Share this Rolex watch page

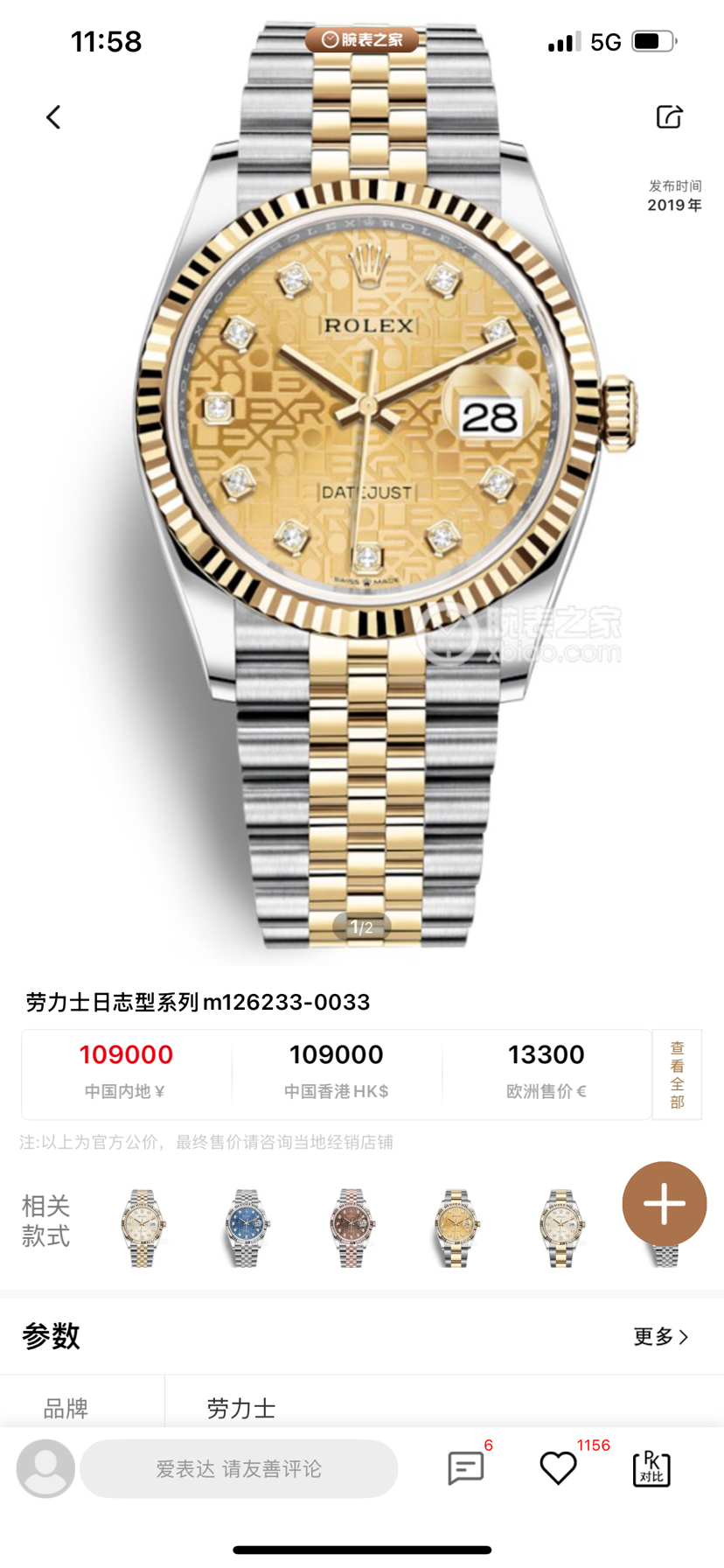click(669, 116)
